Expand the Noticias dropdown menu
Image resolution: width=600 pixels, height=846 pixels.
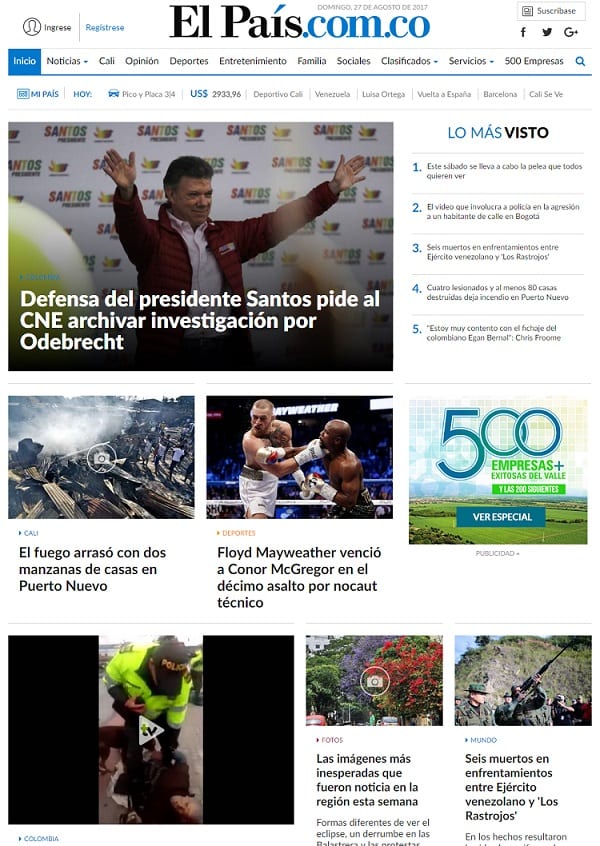(x=67, y=61)
